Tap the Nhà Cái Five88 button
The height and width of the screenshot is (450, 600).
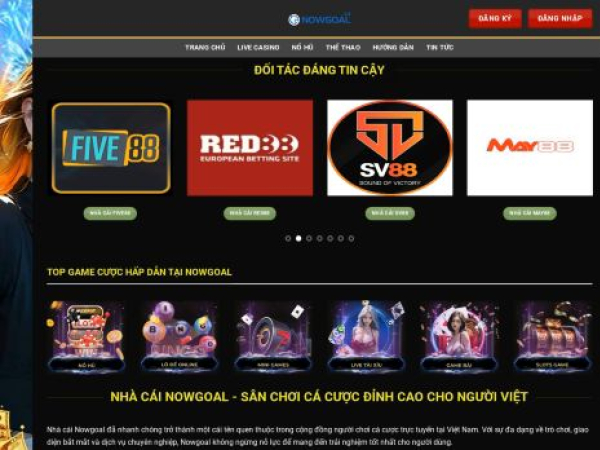[110, 213]
